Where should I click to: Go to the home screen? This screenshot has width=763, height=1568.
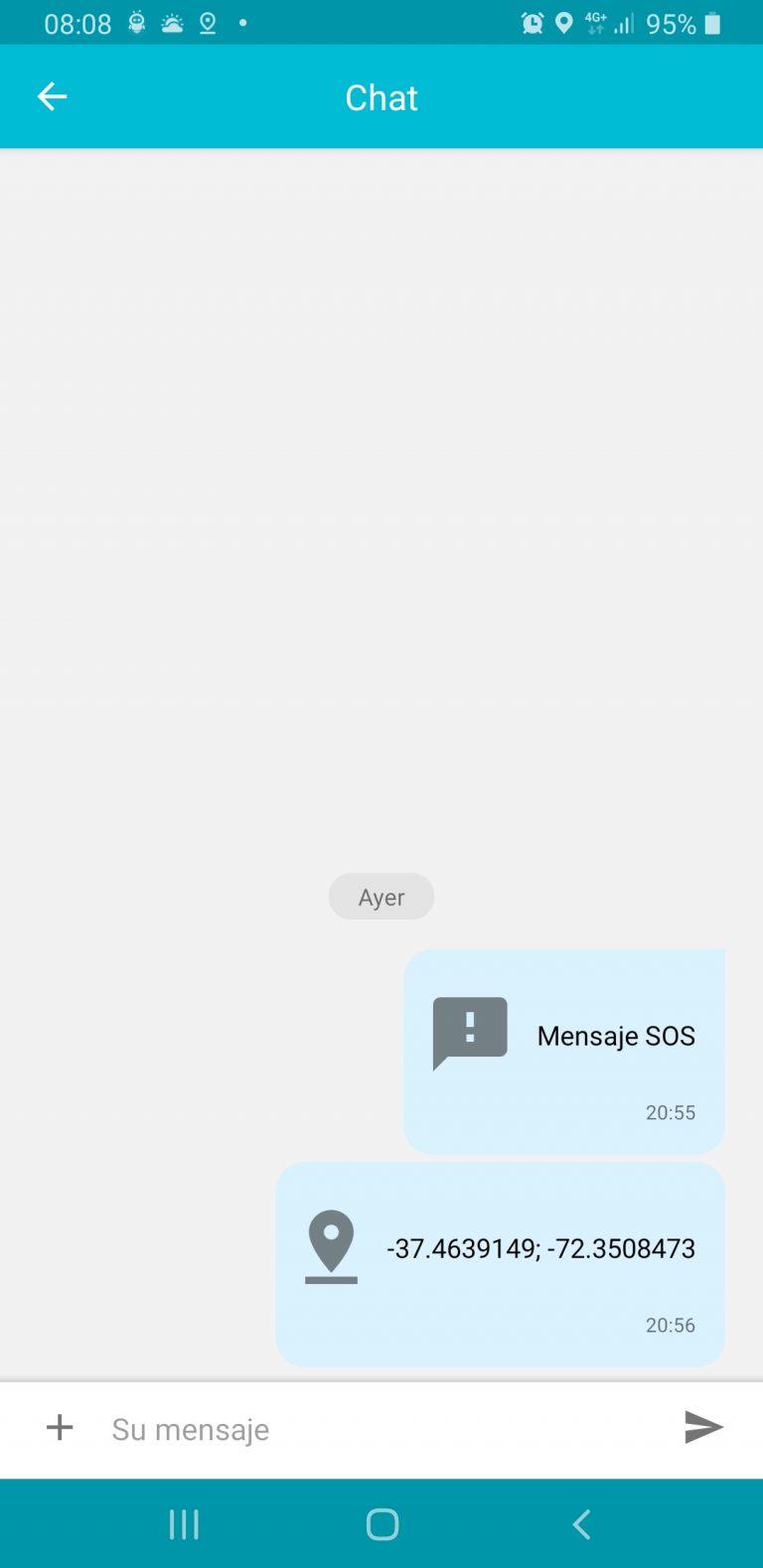(382, 1524)
